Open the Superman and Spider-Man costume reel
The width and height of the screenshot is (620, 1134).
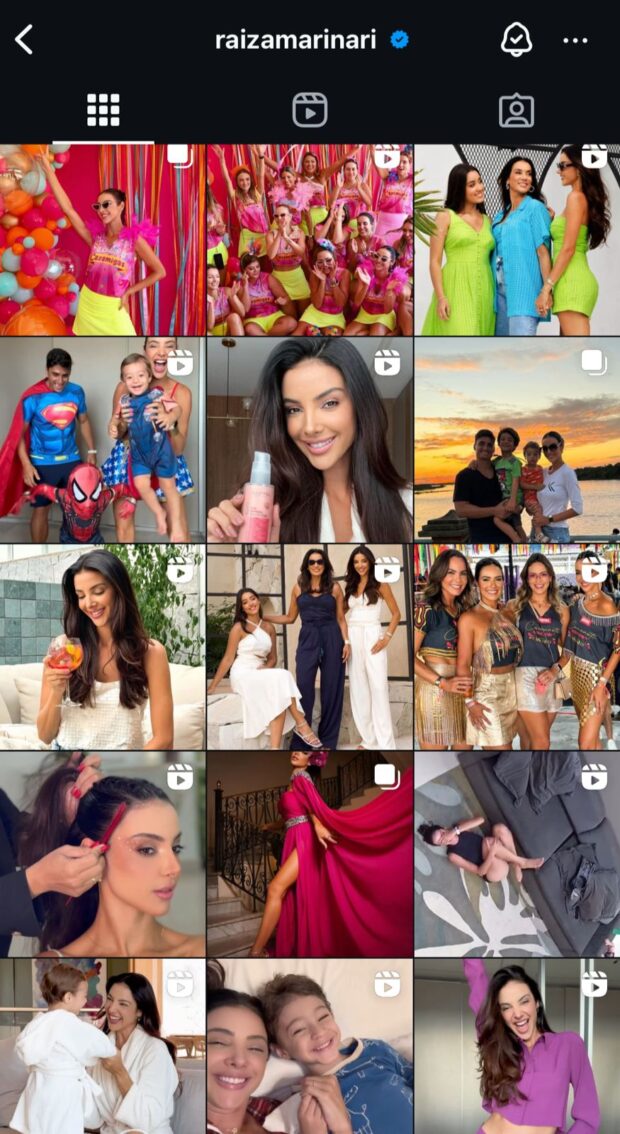[x=102, y=440]
